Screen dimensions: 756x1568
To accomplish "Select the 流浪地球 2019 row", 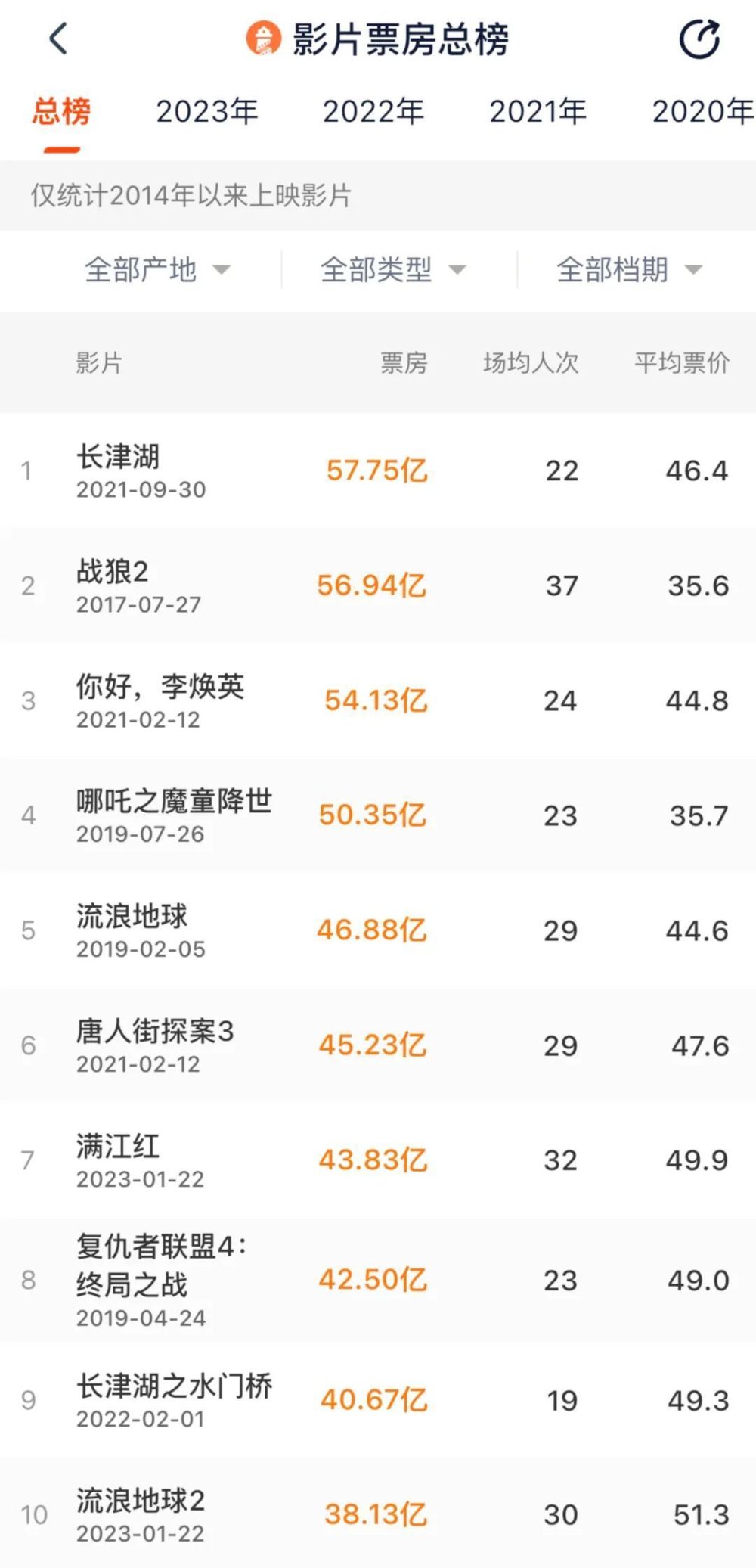I will [x=378, y=930].
